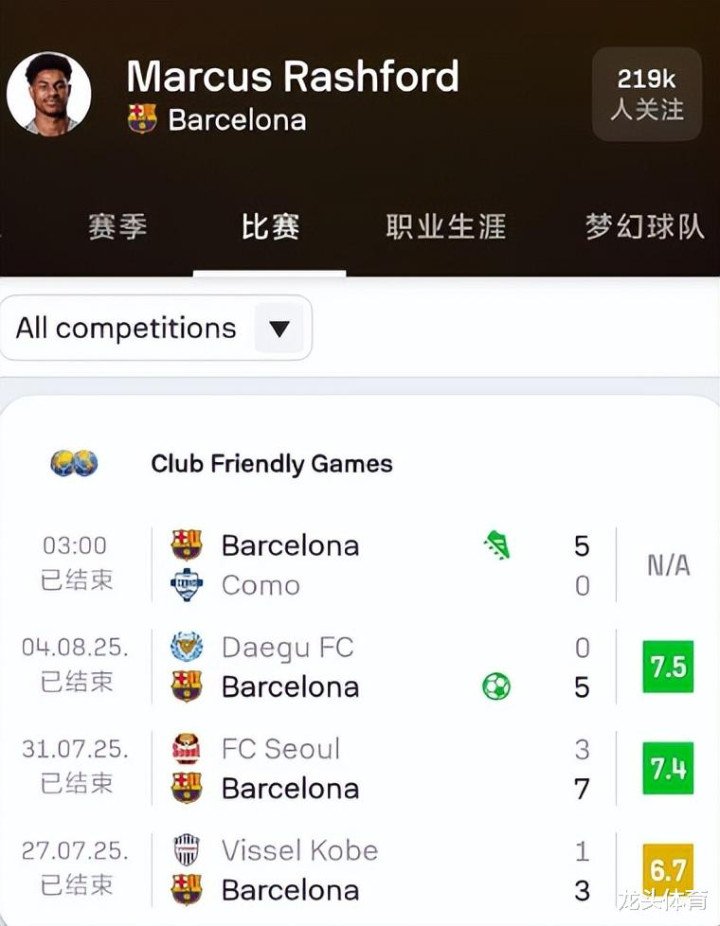This screenshot has height=926, width=720.
Task: Open the Daegu FC vs Barcelona match
Action: (380, 667)
